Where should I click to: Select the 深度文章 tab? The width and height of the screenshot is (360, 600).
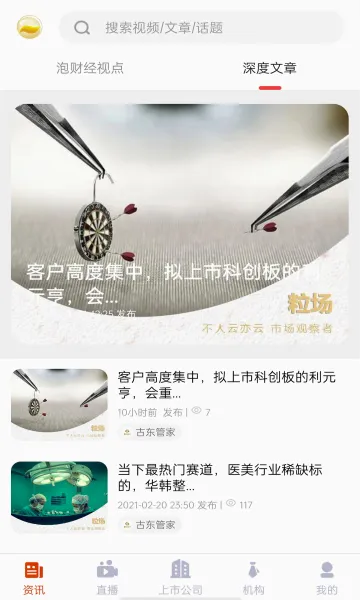pos(270,68)
